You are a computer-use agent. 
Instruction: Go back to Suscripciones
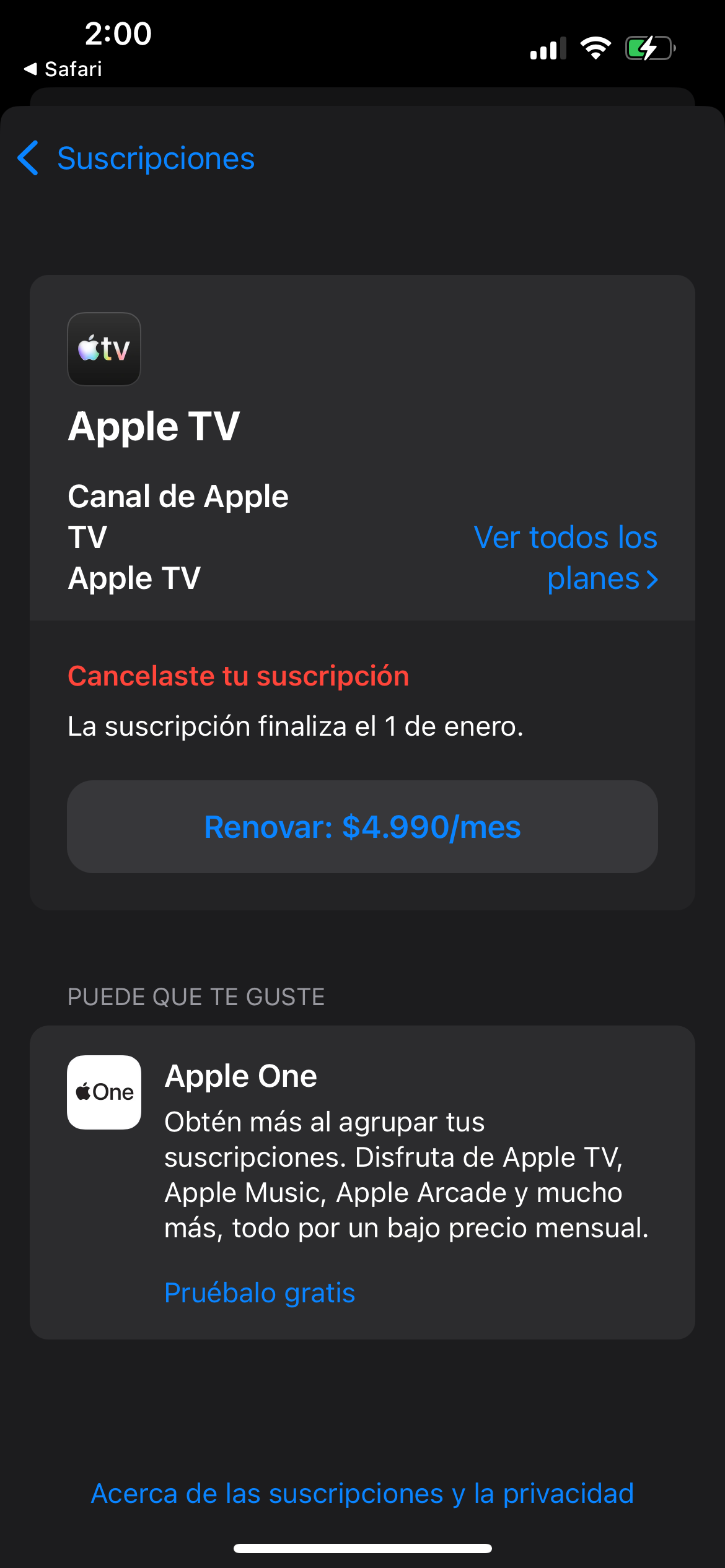(136, 159)
